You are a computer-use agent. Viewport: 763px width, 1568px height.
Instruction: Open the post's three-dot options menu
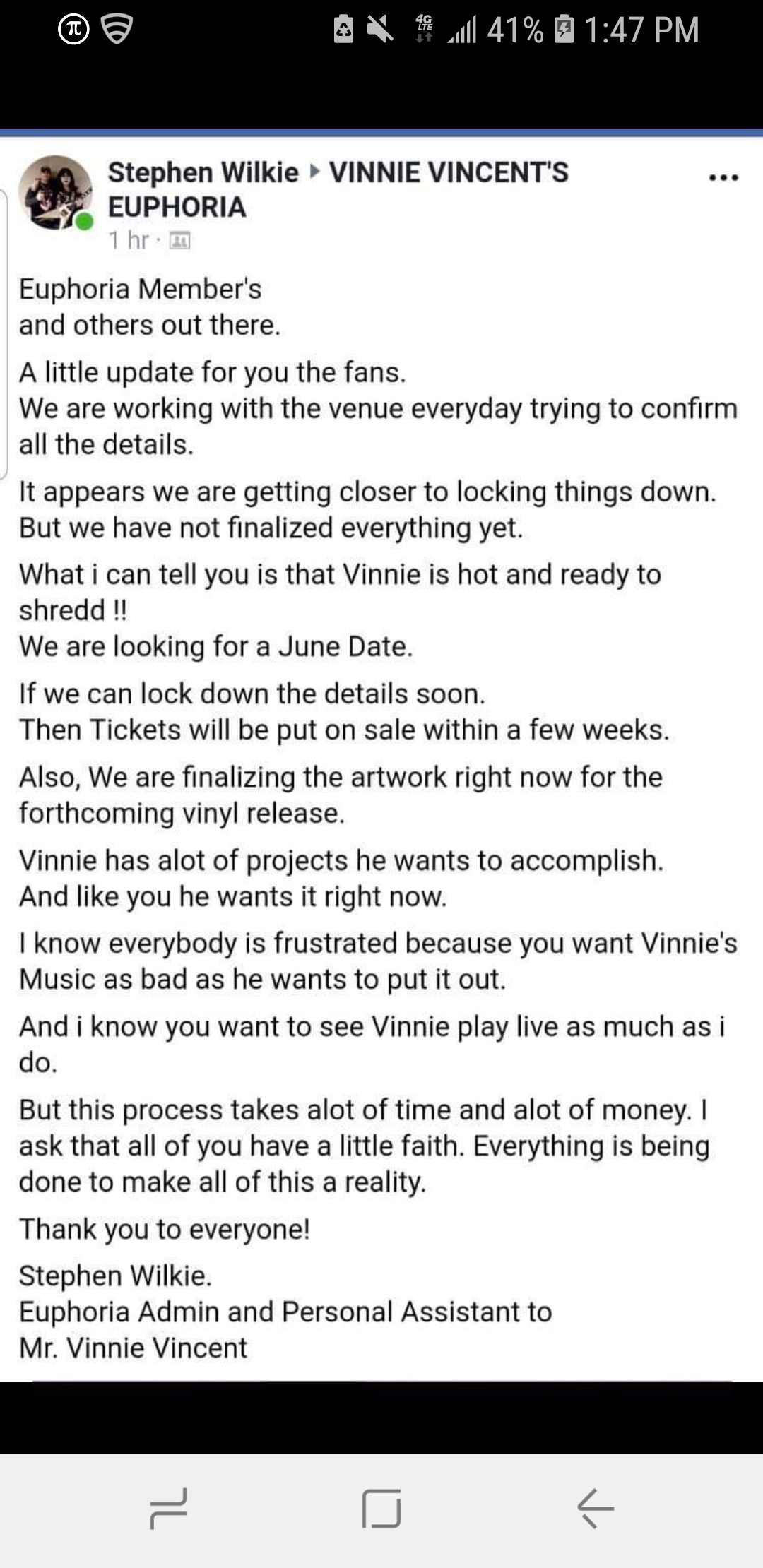(x=723, y=178)
